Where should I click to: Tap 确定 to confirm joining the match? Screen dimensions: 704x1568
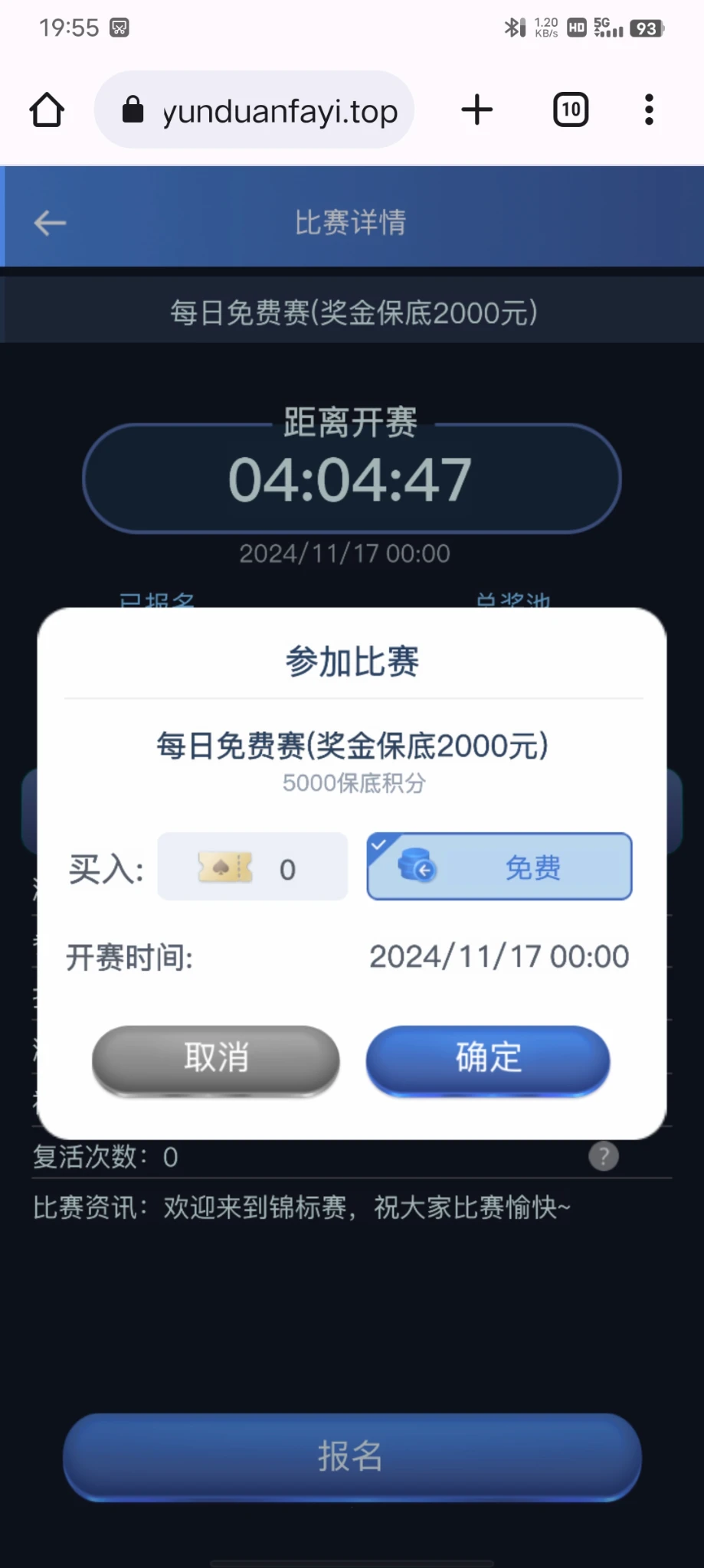tap(488, 1059)
